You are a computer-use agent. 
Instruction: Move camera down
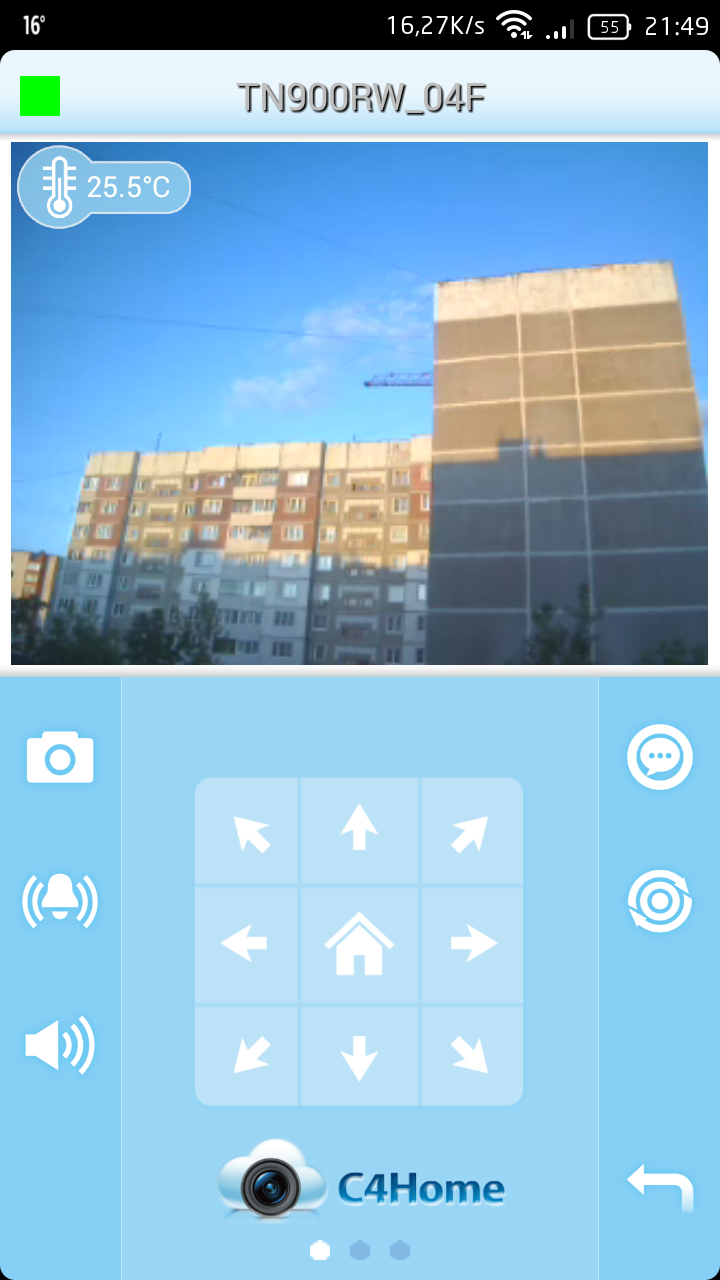pos(359,1057)
